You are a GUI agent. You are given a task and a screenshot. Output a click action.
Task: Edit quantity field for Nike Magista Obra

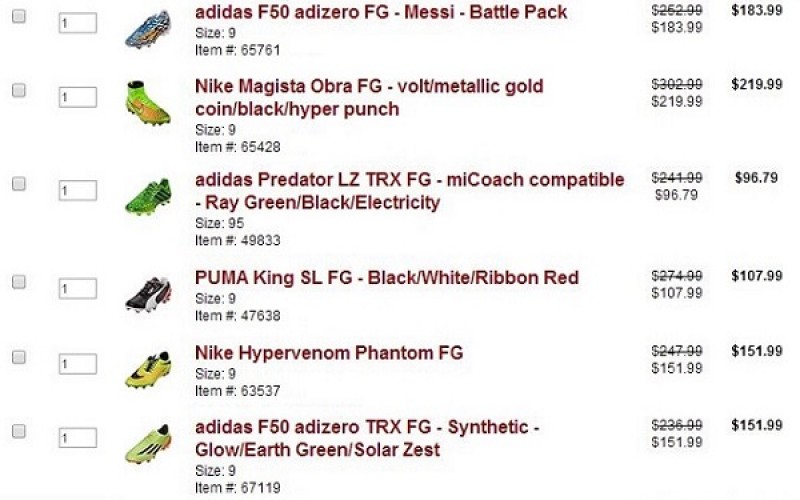pos(77,97)
